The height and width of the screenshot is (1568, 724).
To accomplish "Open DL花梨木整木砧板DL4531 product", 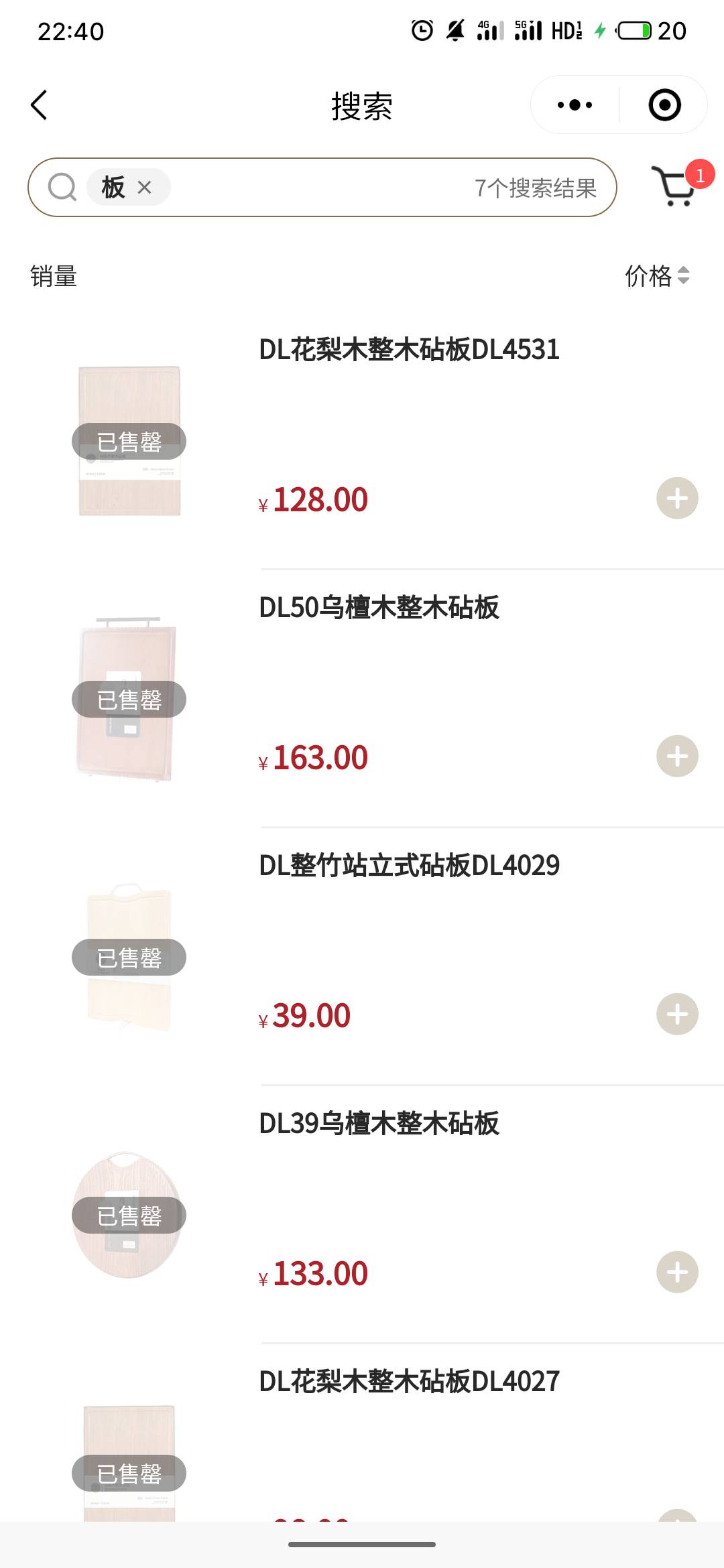I will (409, 350).
